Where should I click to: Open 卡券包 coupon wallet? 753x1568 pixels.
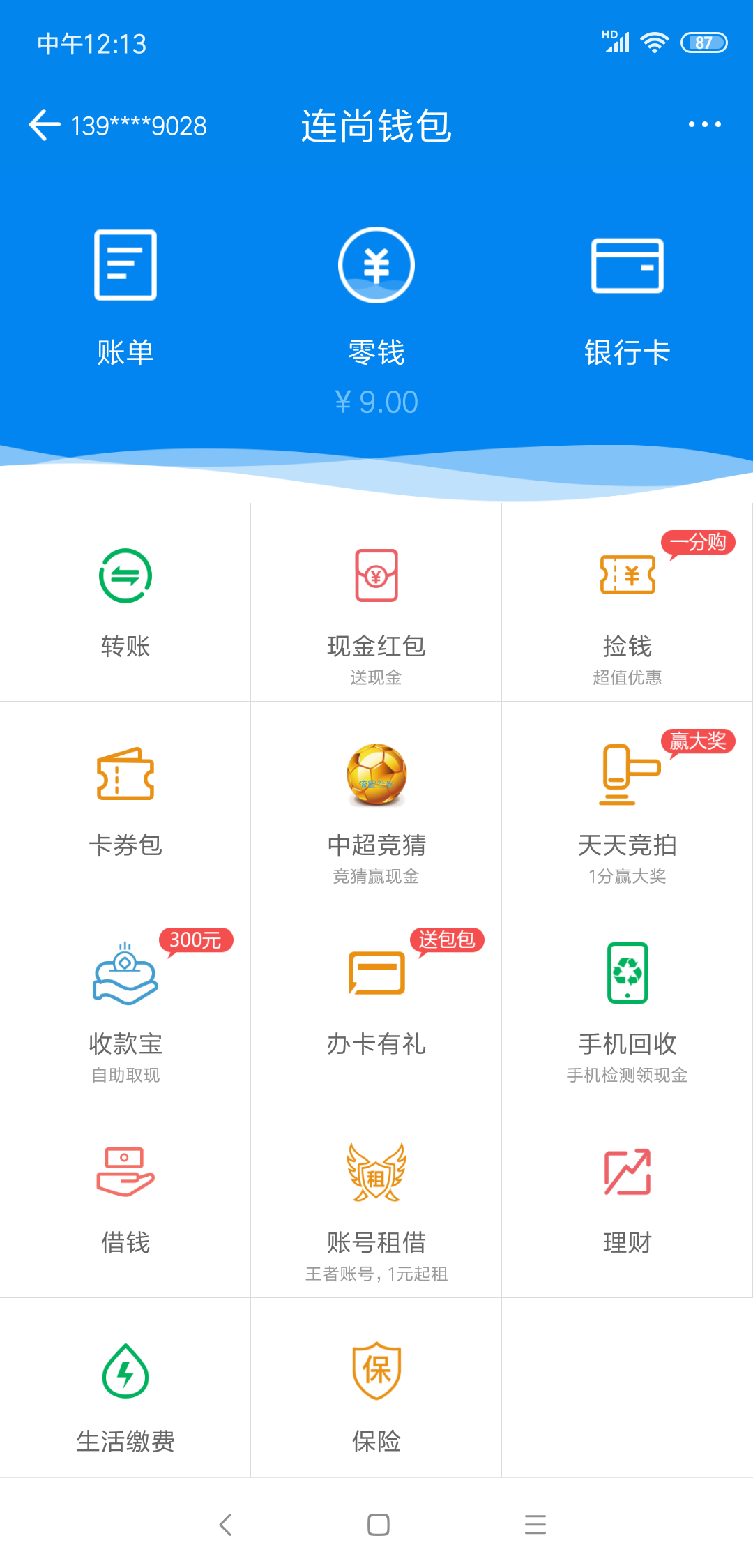(125, 801)
